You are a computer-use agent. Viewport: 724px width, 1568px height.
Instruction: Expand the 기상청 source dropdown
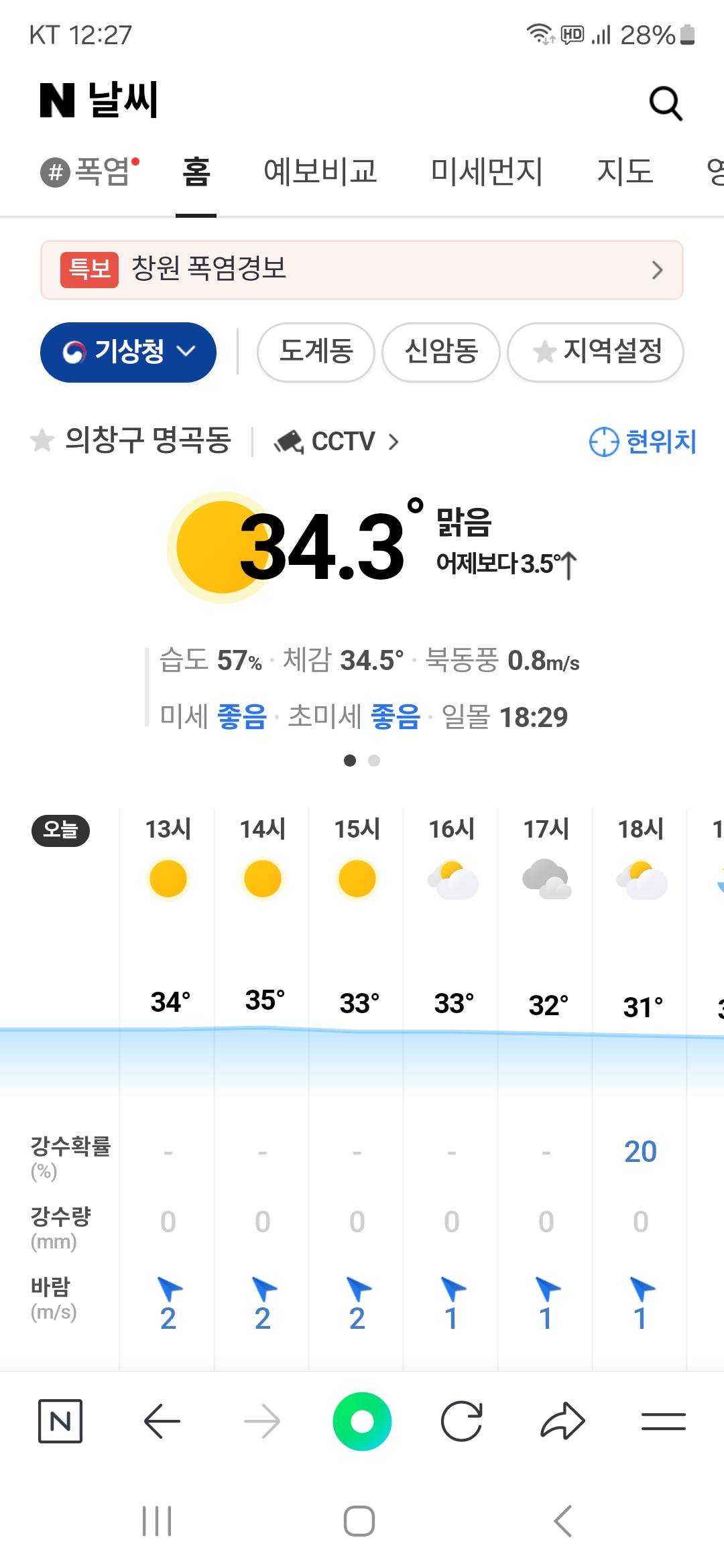pyautogui.click(x=128, y=352)
